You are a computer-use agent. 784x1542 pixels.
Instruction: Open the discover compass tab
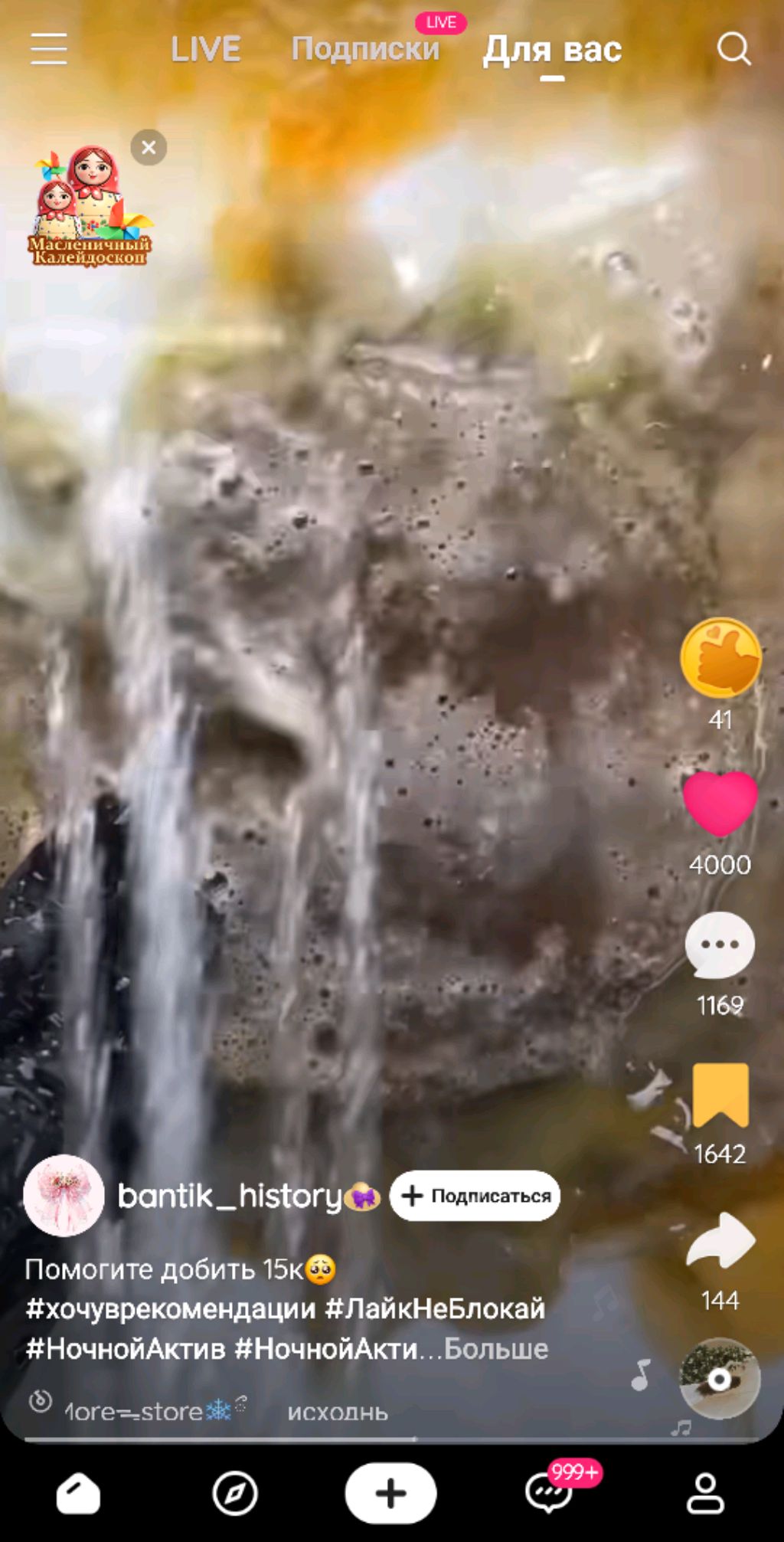(x=234, y=1493)
